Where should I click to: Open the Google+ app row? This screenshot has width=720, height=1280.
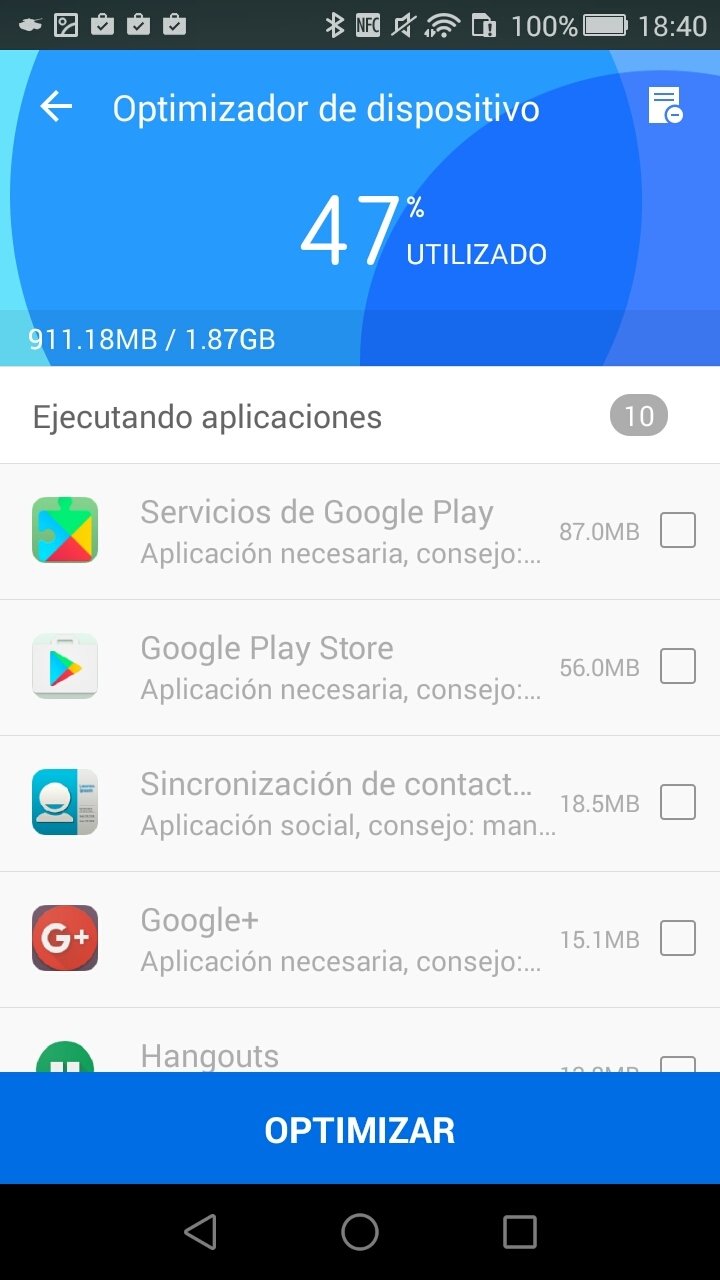(360, 940)
